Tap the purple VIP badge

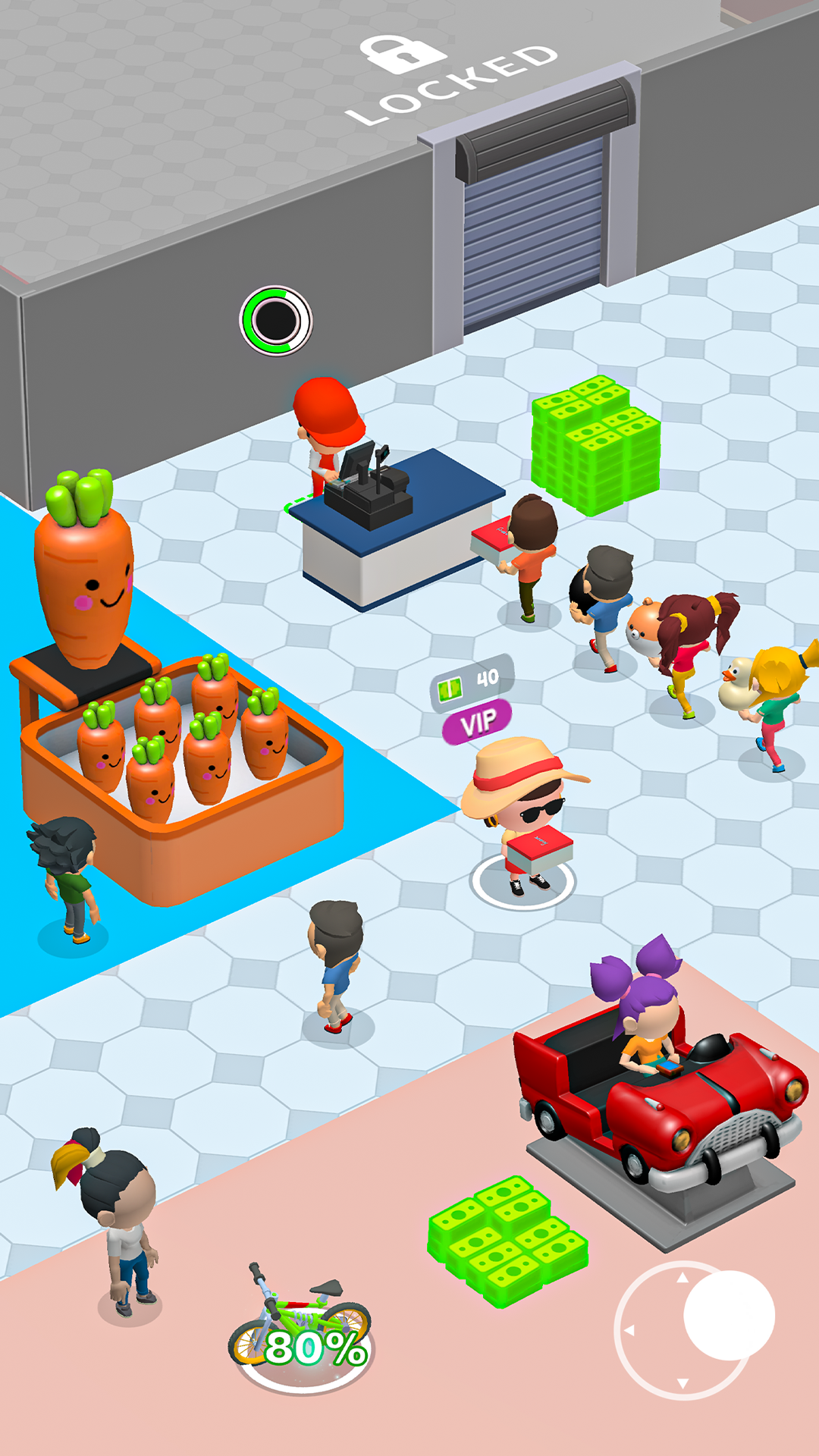477,721
